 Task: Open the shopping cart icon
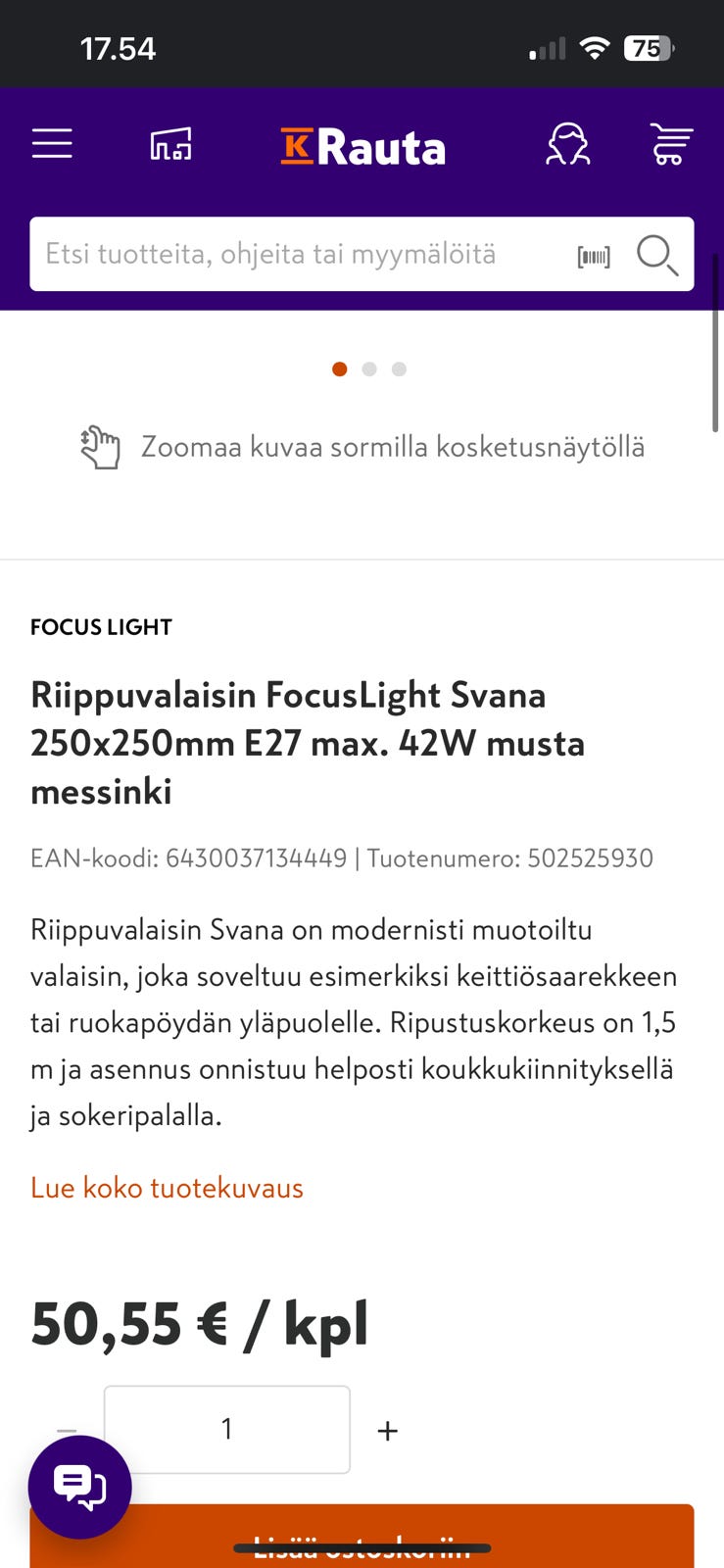pyautogui.click(x=671, y=144)
